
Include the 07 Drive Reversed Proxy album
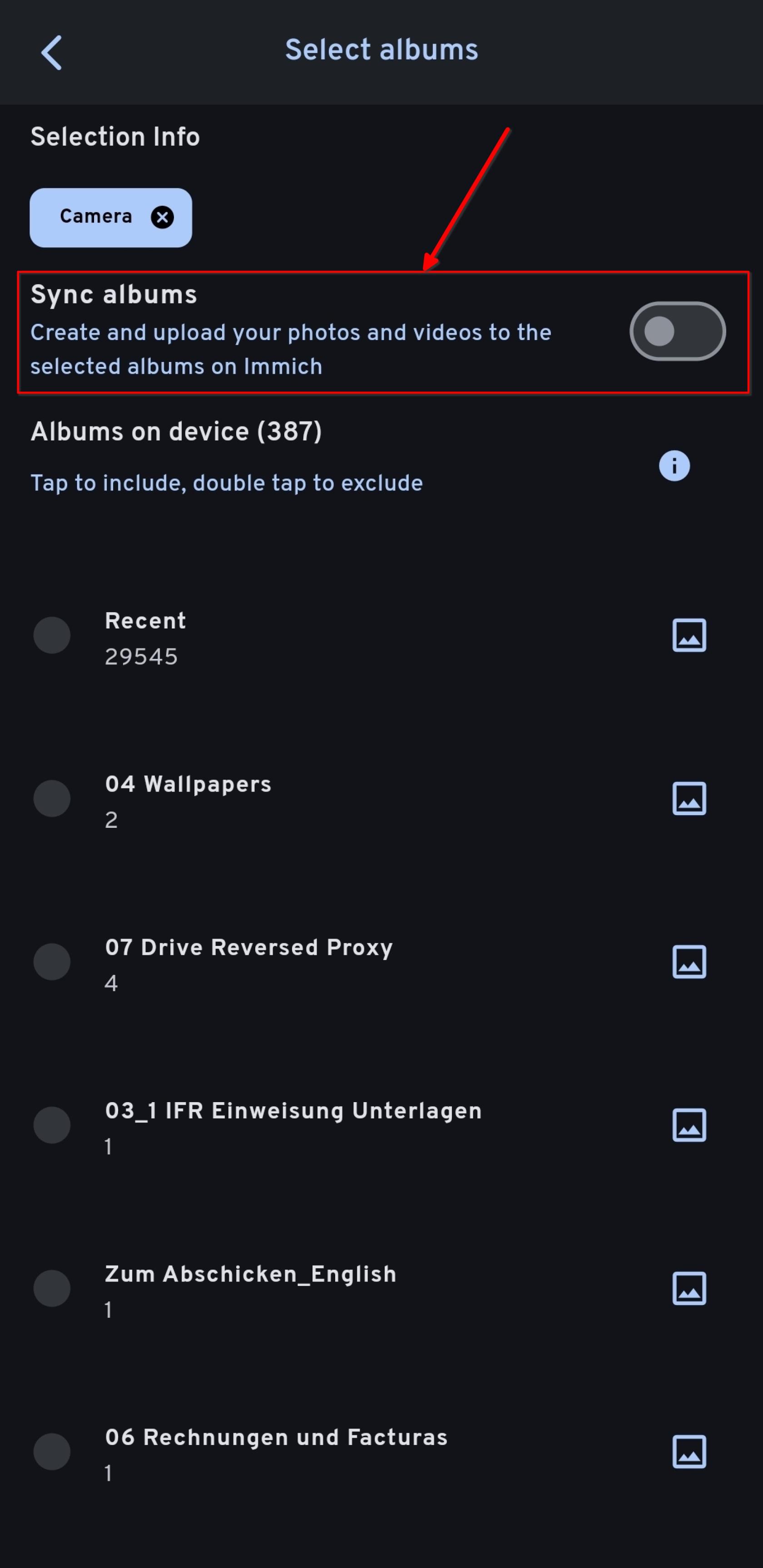click(x=52, y=962)
